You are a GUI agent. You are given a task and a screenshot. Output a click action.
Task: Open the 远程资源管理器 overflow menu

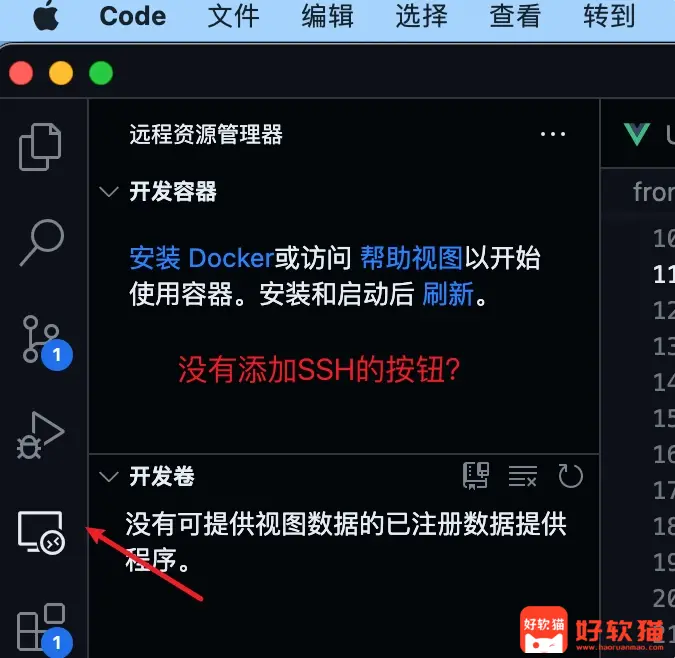coord(553,134)
